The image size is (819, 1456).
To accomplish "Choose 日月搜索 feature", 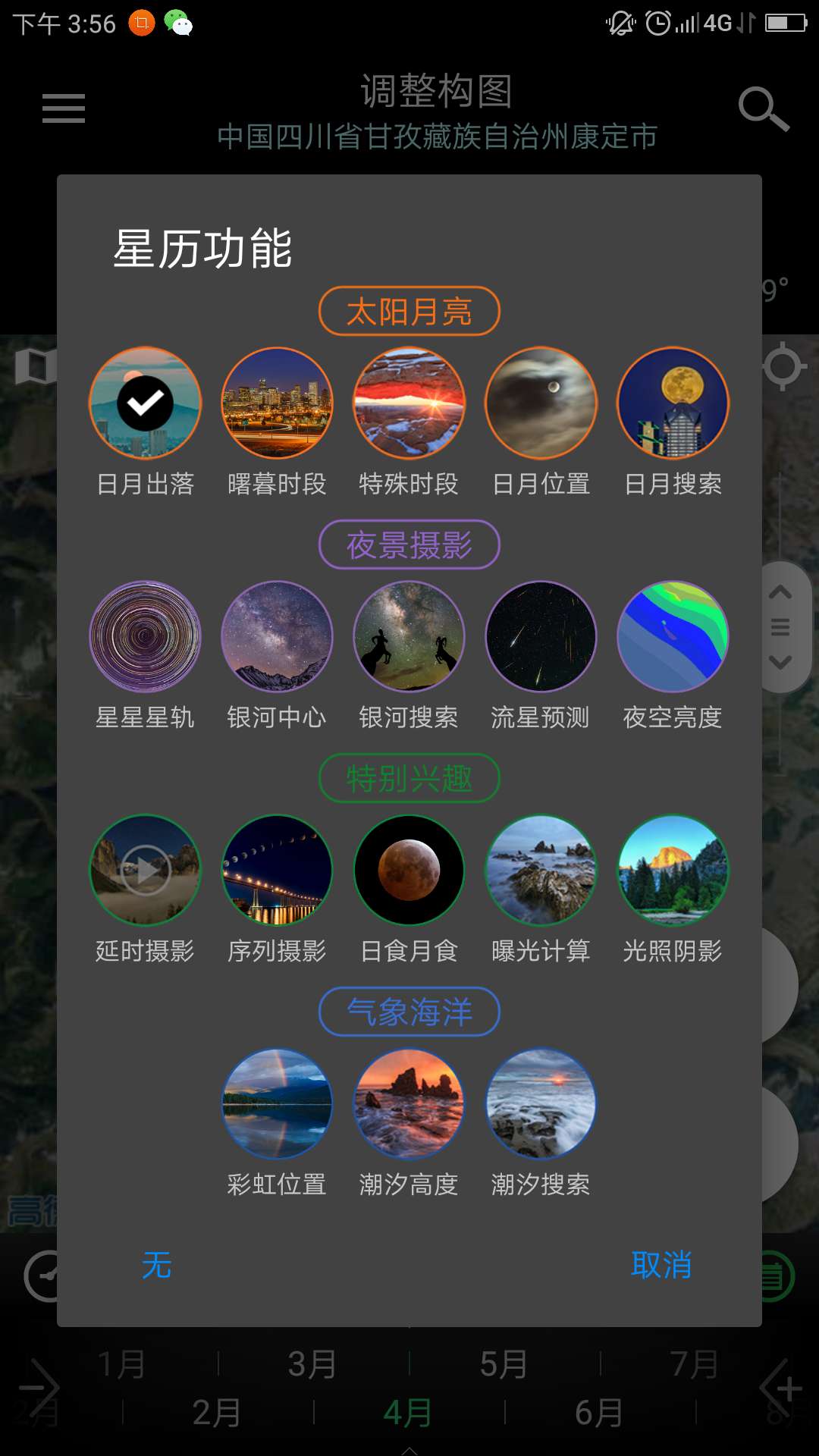I will point(673,403).
